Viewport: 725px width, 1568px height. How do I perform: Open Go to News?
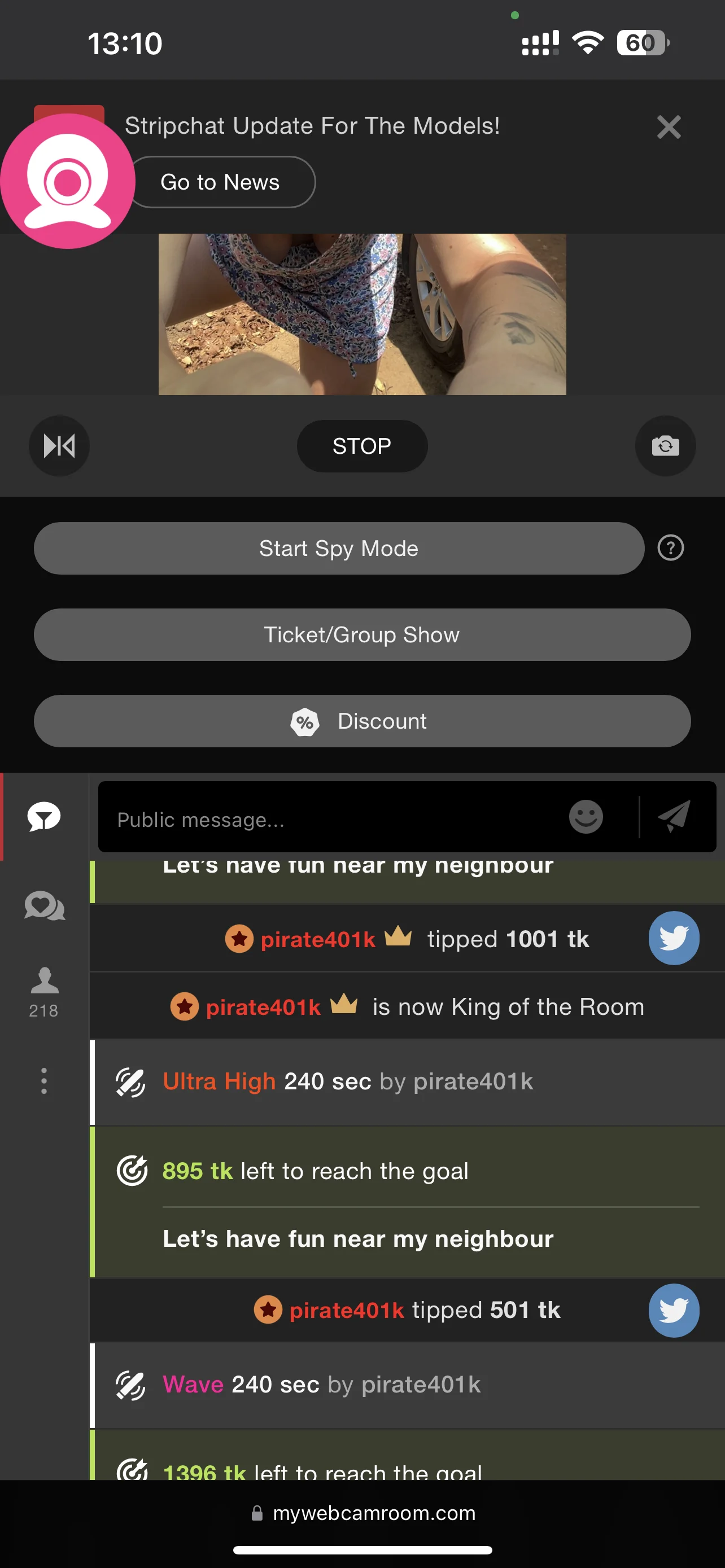(x=220, y=182)
